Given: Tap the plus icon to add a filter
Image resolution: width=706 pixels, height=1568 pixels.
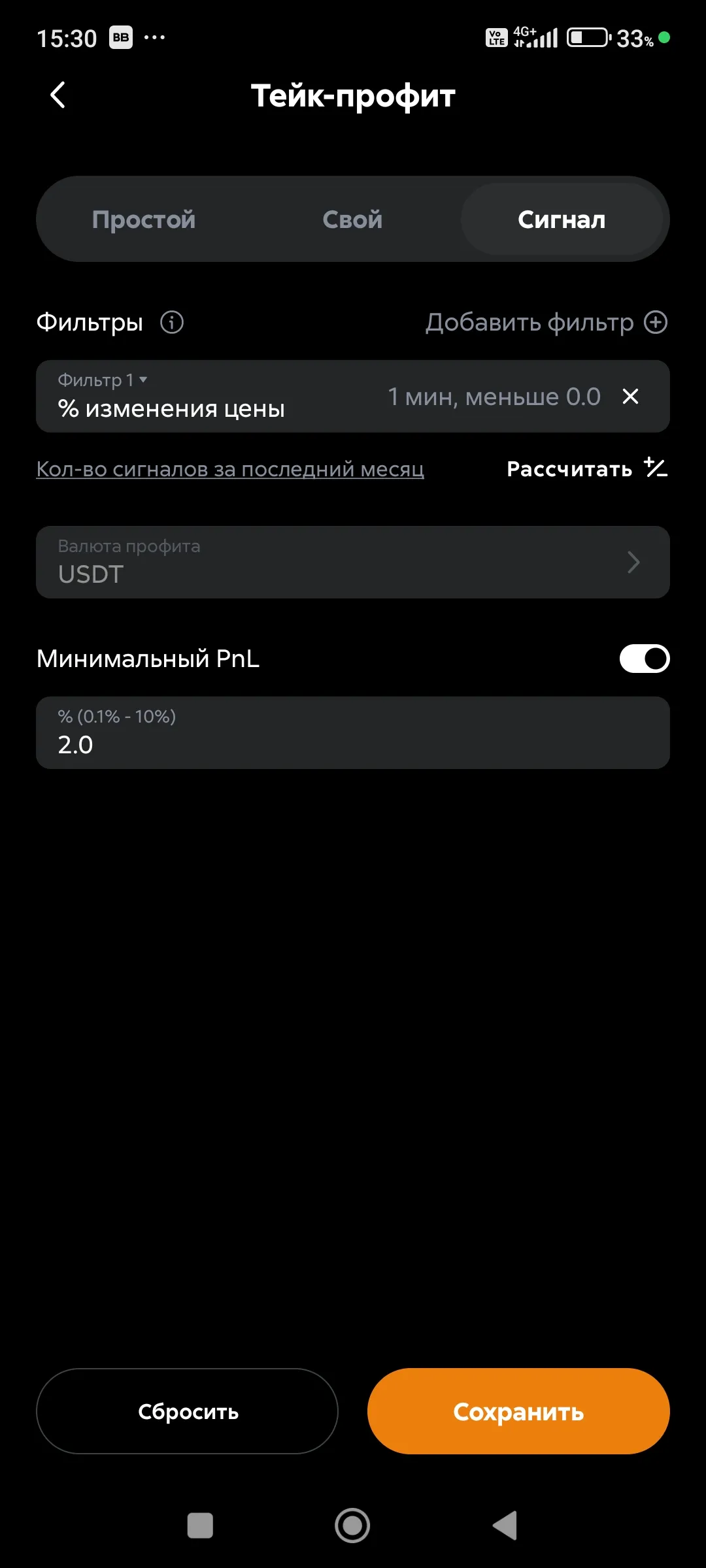Looking at the screenshot, I should 656,321.
